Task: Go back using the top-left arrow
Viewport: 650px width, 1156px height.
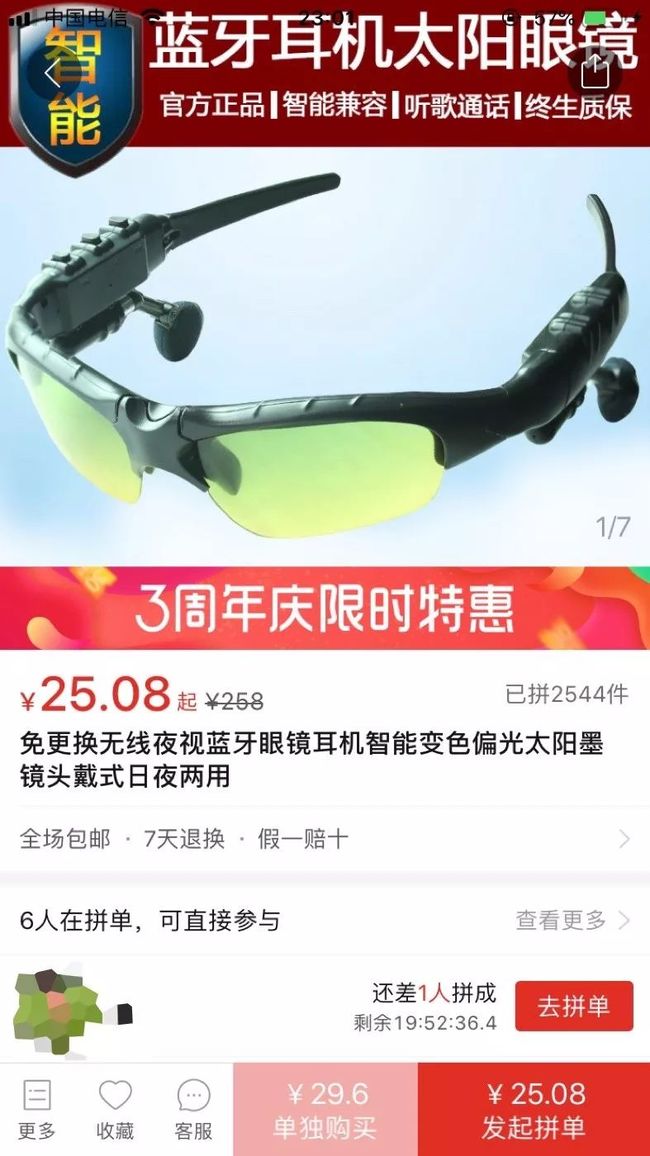Action: pos(52,73)
